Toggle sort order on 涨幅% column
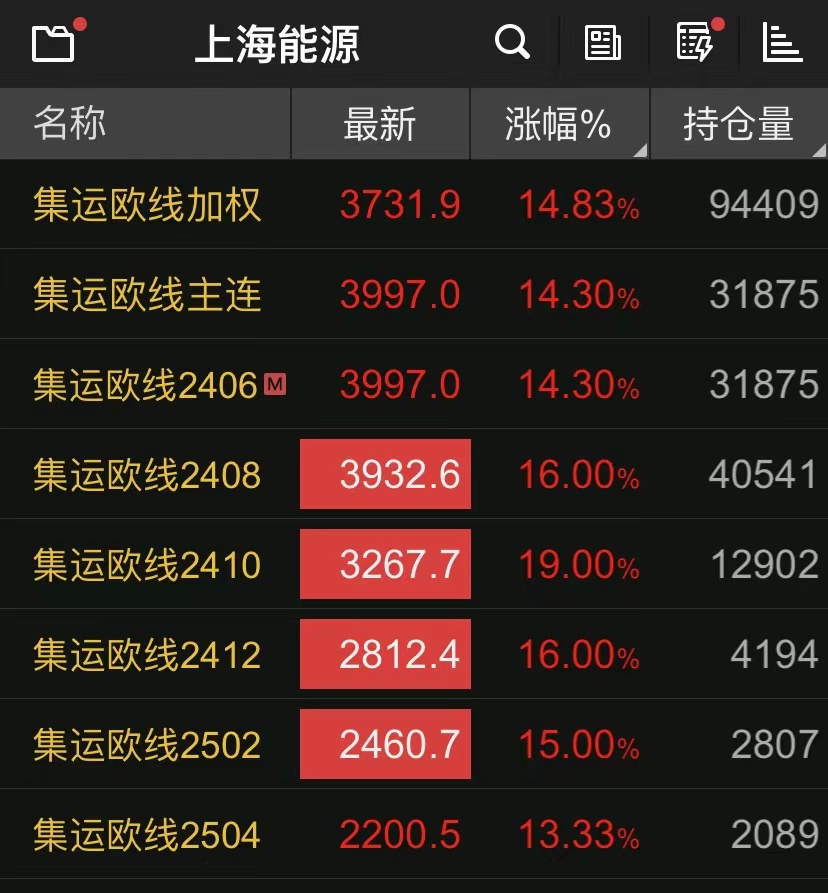828x893 pixels. click(x=560, y=123)
